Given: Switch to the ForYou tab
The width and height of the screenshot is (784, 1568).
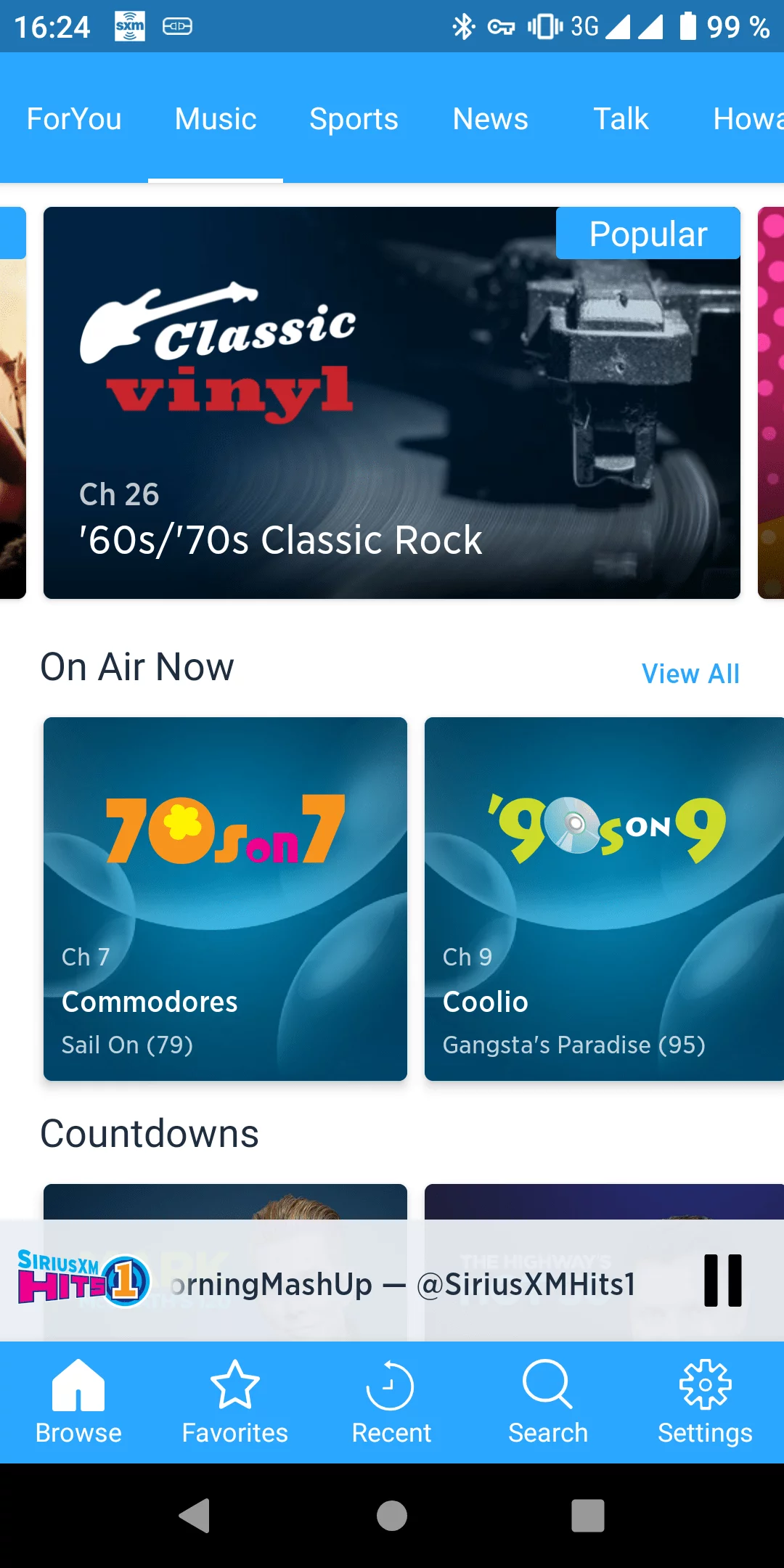Looking at the screenshot, I should (74, 119).
